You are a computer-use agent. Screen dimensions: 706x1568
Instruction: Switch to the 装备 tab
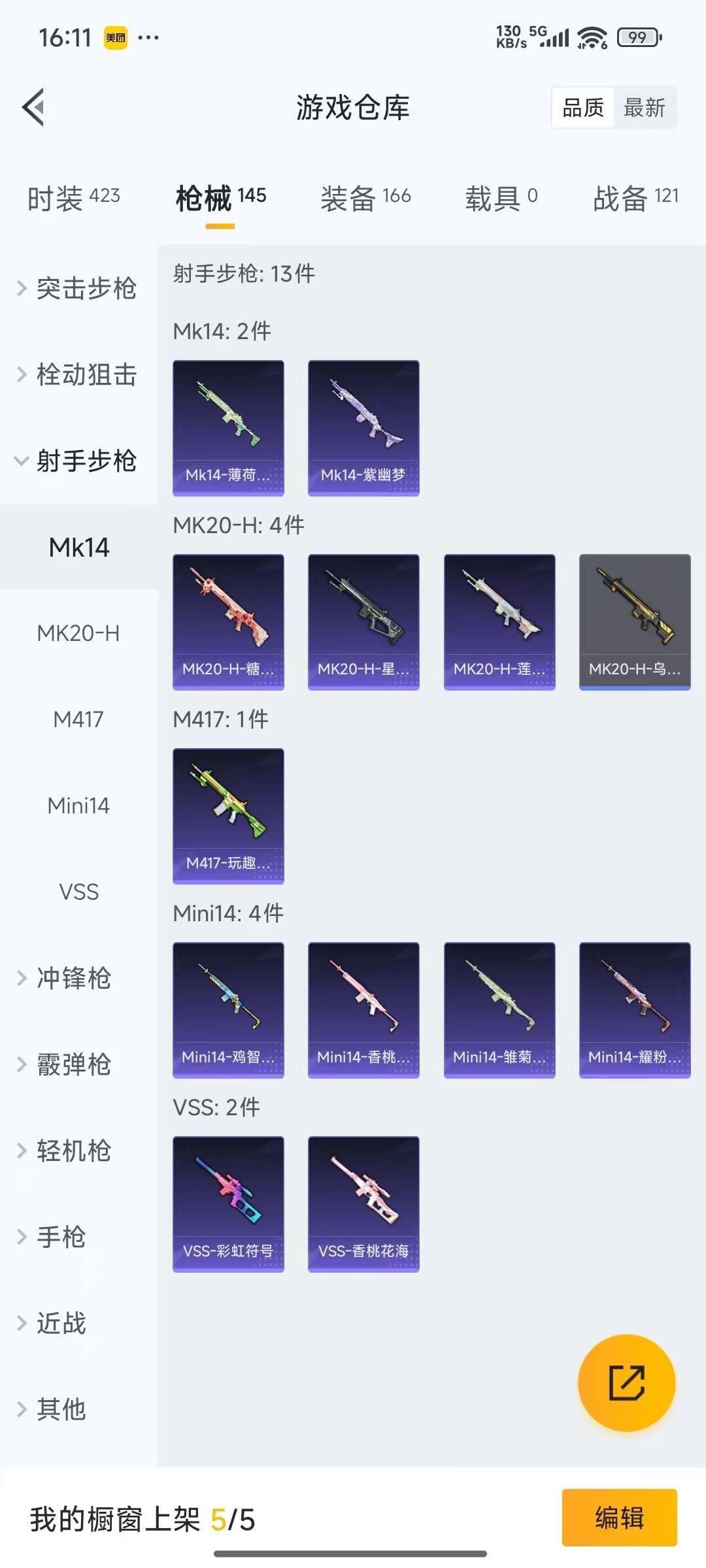coord(365,197)
